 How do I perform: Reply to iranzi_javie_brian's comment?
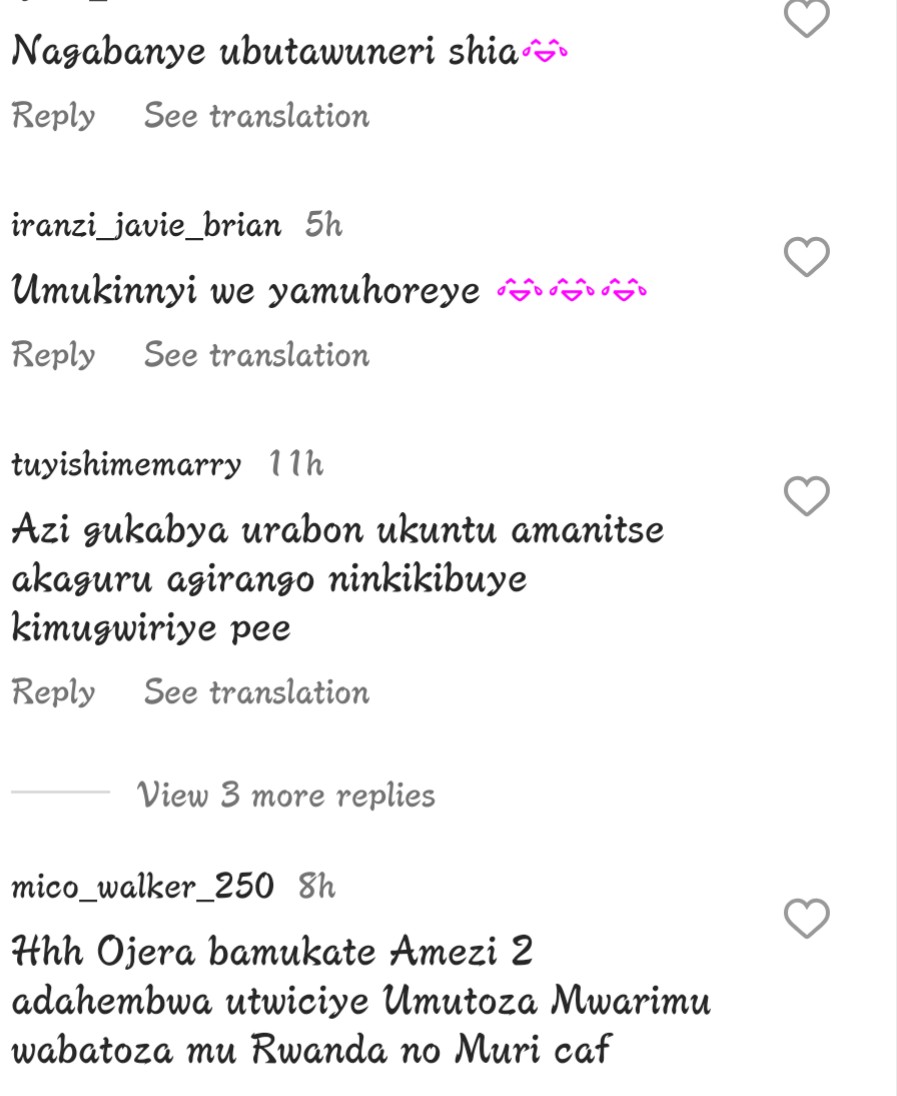54,355
